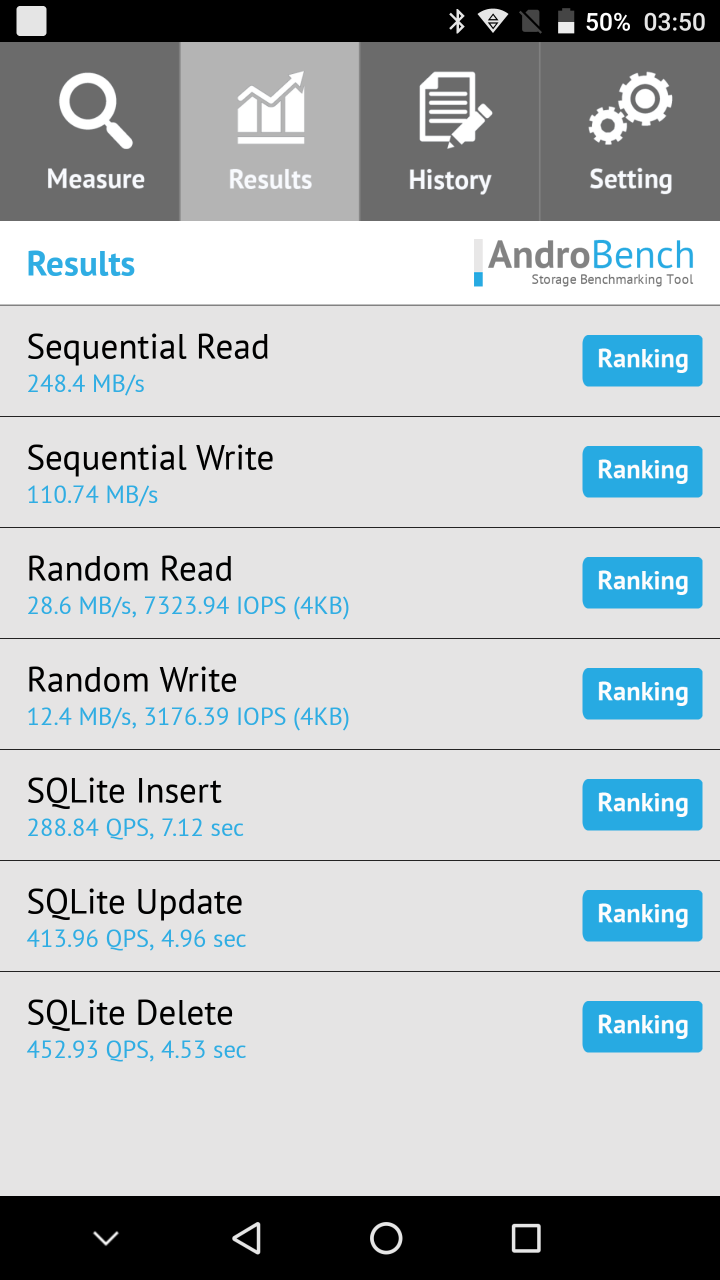
Task: View Ranking for Sequential Read
Action: pyautogui.click(x=642, y=360)
